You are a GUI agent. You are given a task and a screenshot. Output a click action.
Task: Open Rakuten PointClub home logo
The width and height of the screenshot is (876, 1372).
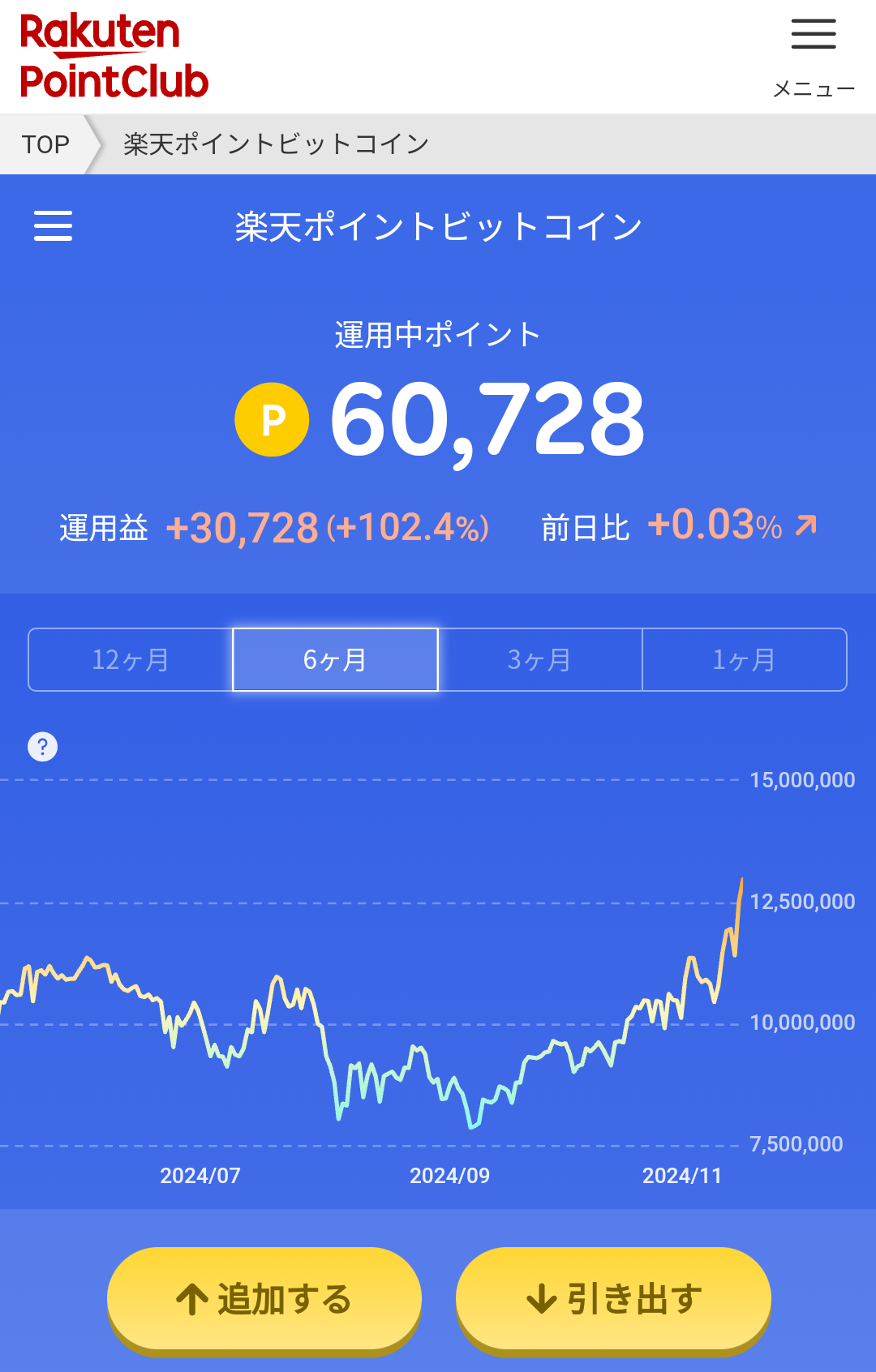[114, 57]
